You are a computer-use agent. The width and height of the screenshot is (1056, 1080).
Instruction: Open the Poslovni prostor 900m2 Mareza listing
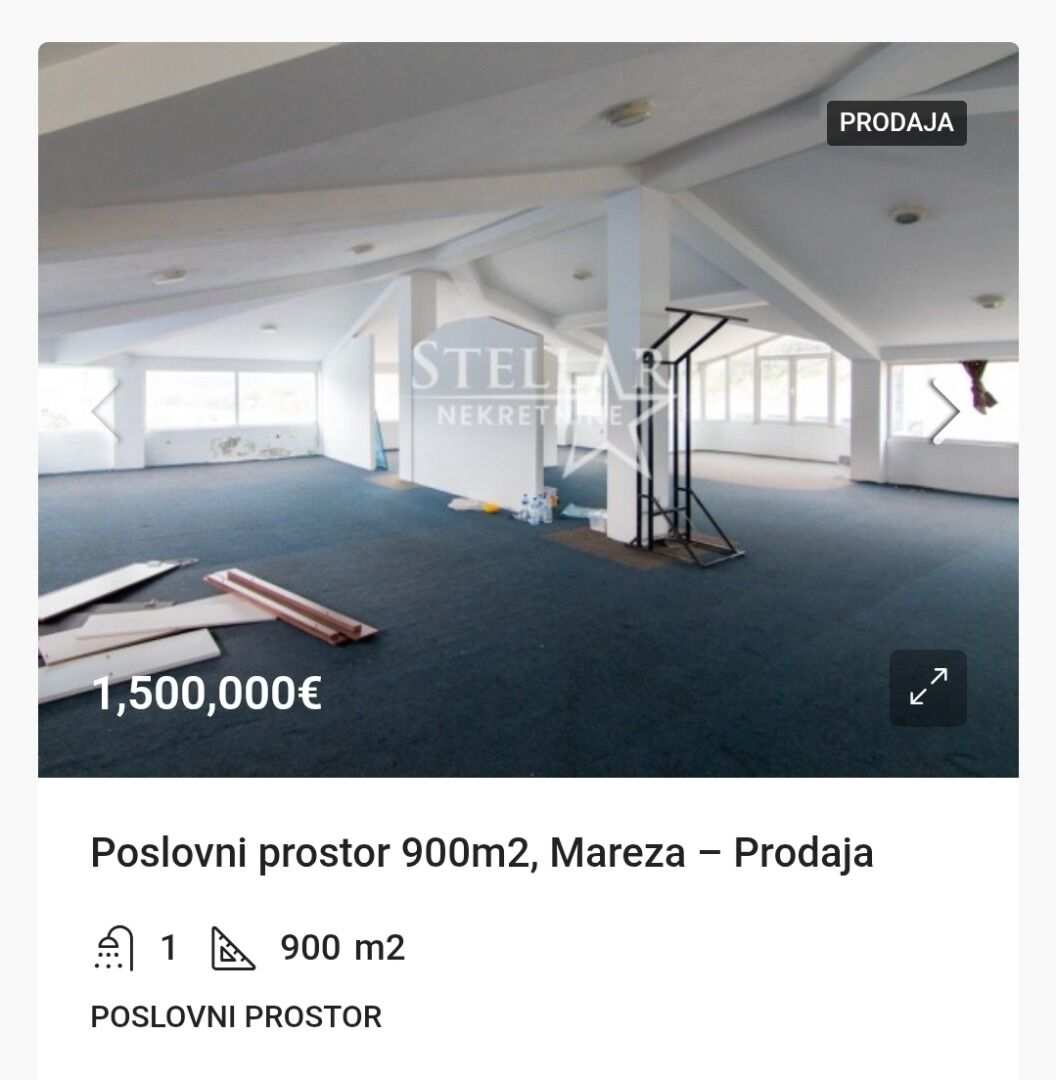tap(481, 853)
